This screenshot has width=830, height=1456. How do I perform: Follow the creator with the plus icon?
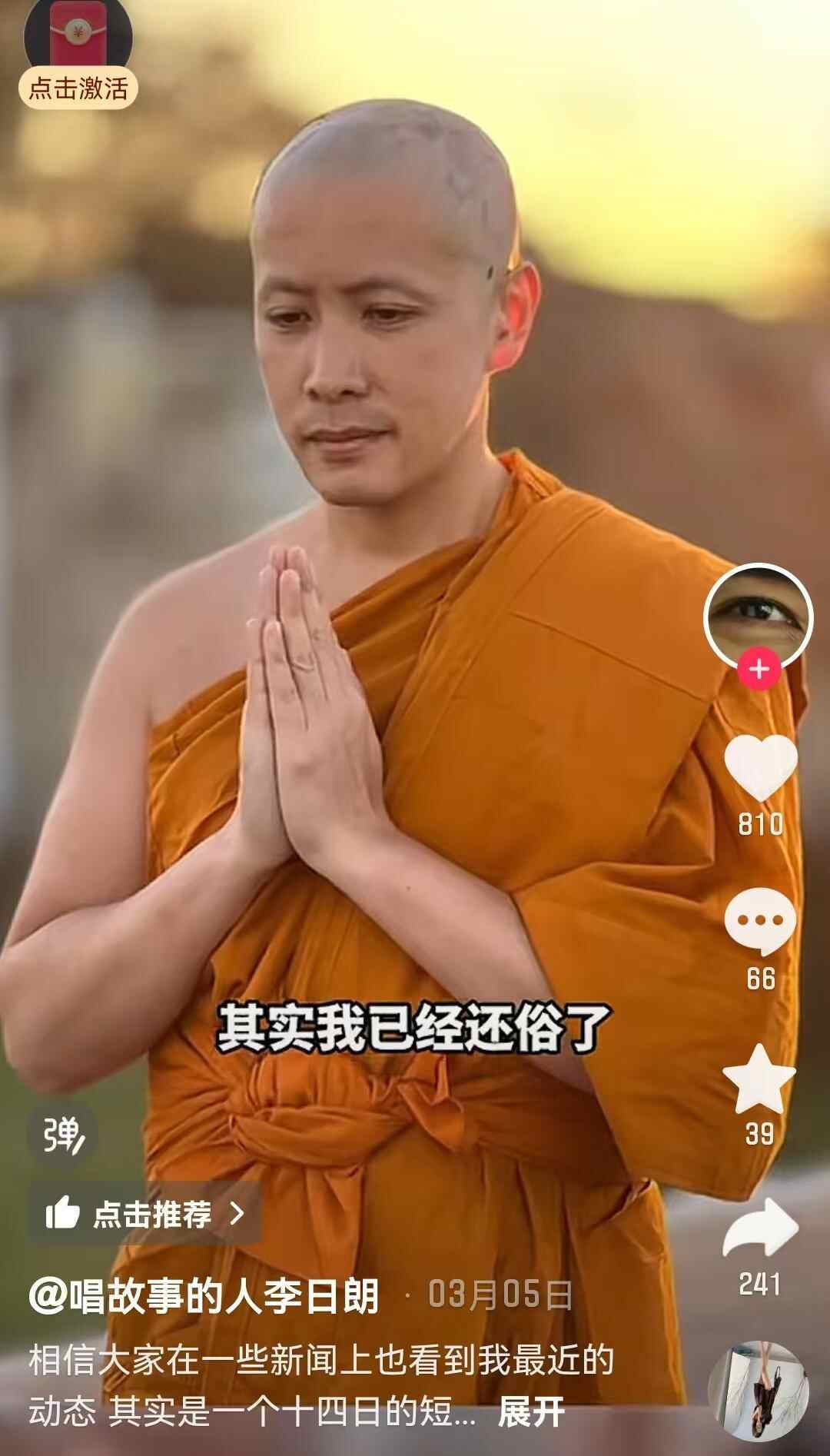(x=759, y=670)
